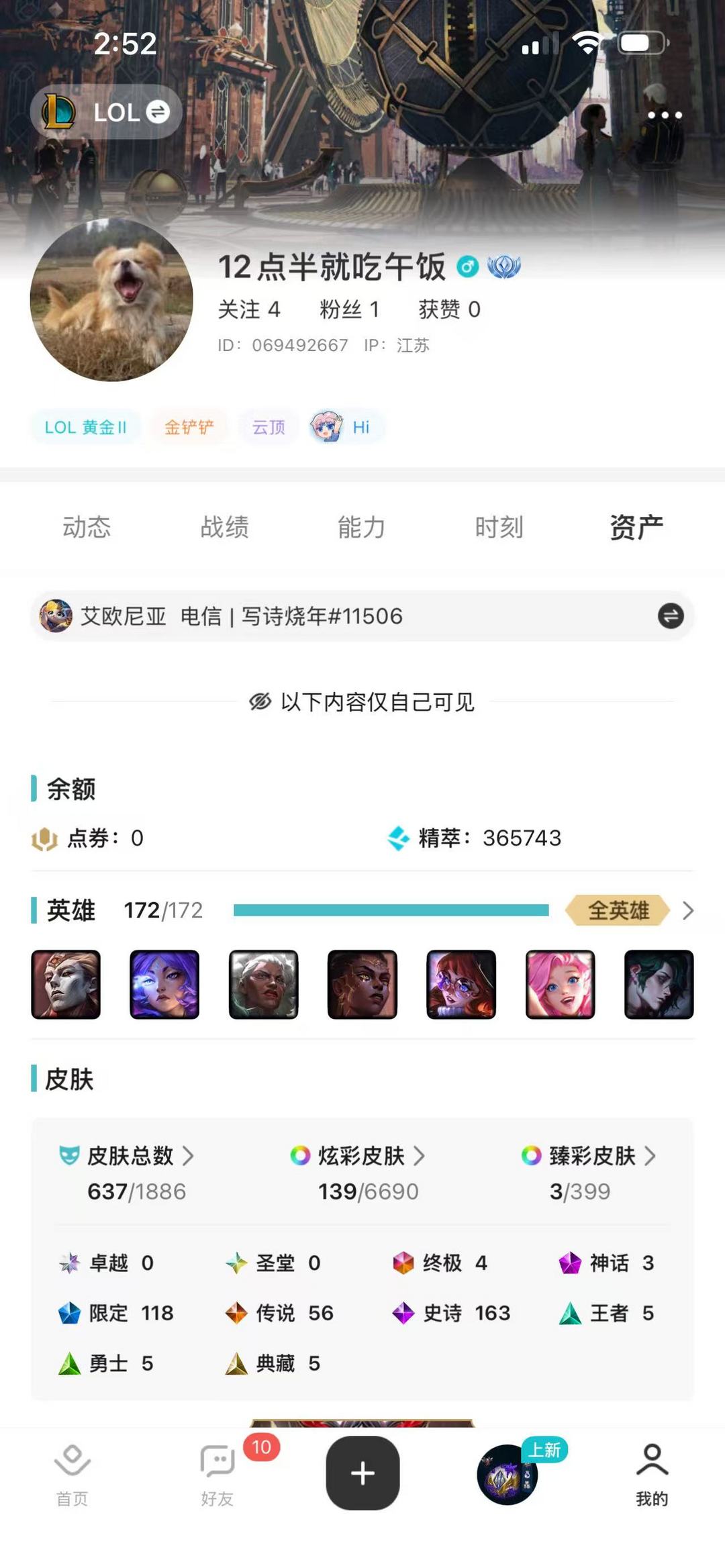This screenshot has width=725, height=1568.
Task: Tap the plus create button
Action: coord(362,1473)
